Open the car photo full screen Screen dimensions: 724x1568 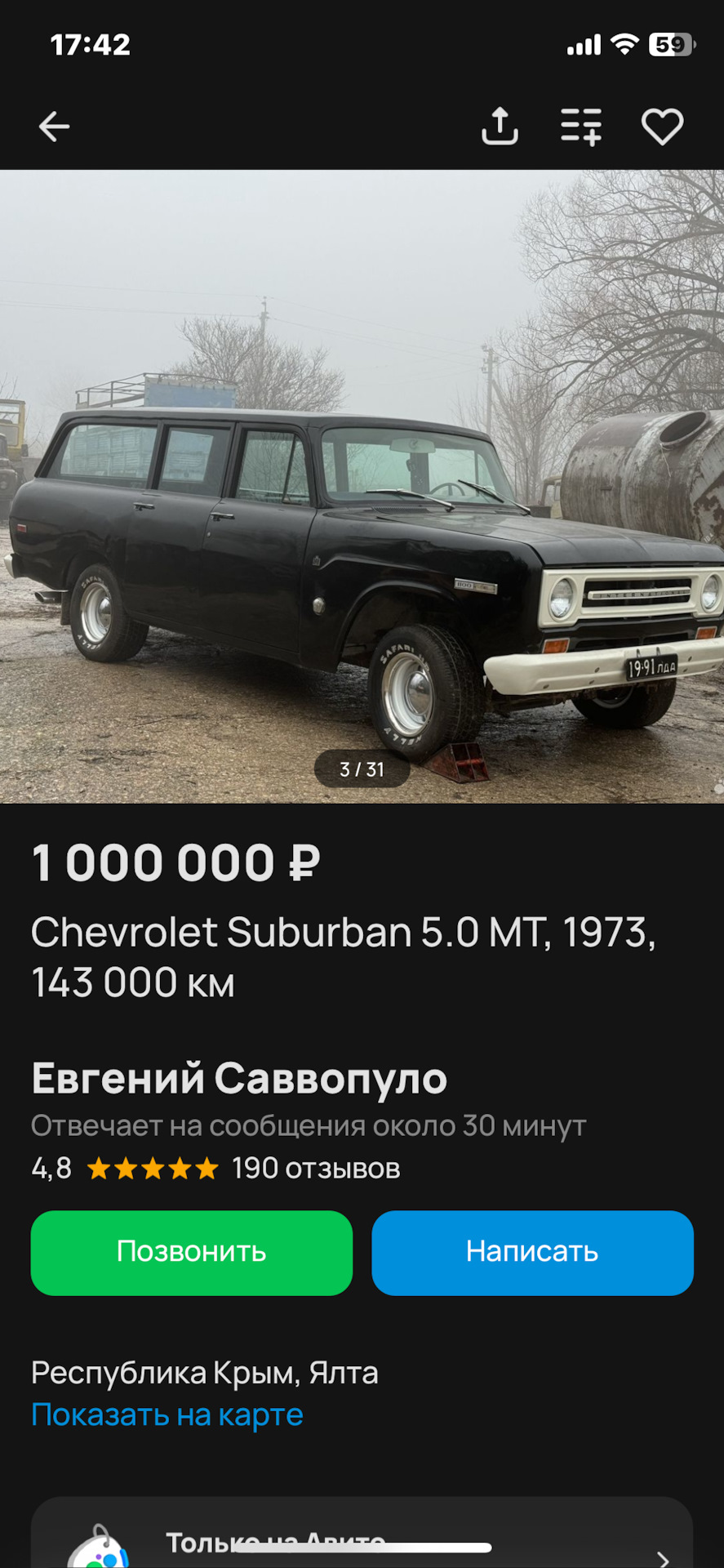pos(362,486)
